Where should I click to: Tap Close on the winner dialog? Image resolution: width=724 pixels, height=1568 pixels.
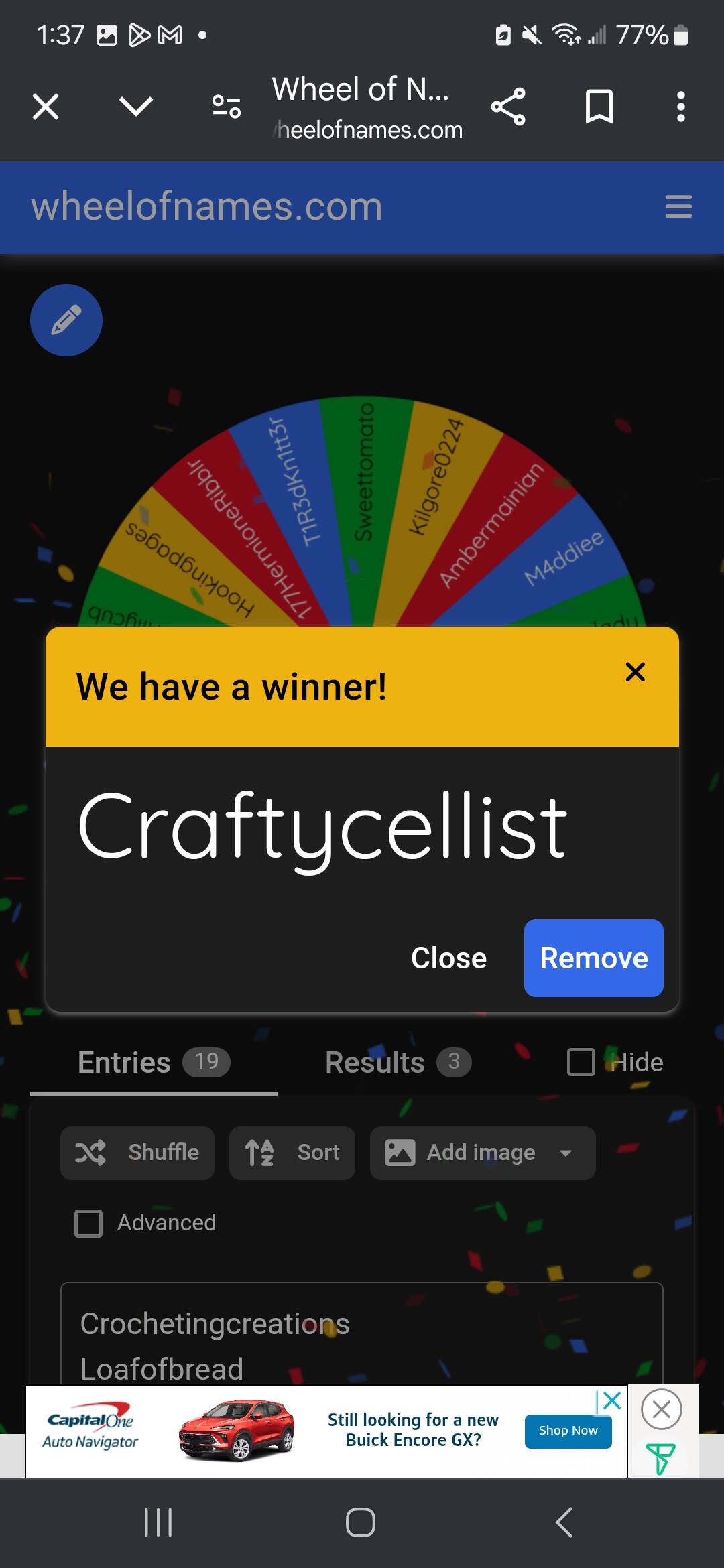pos(448,958)
